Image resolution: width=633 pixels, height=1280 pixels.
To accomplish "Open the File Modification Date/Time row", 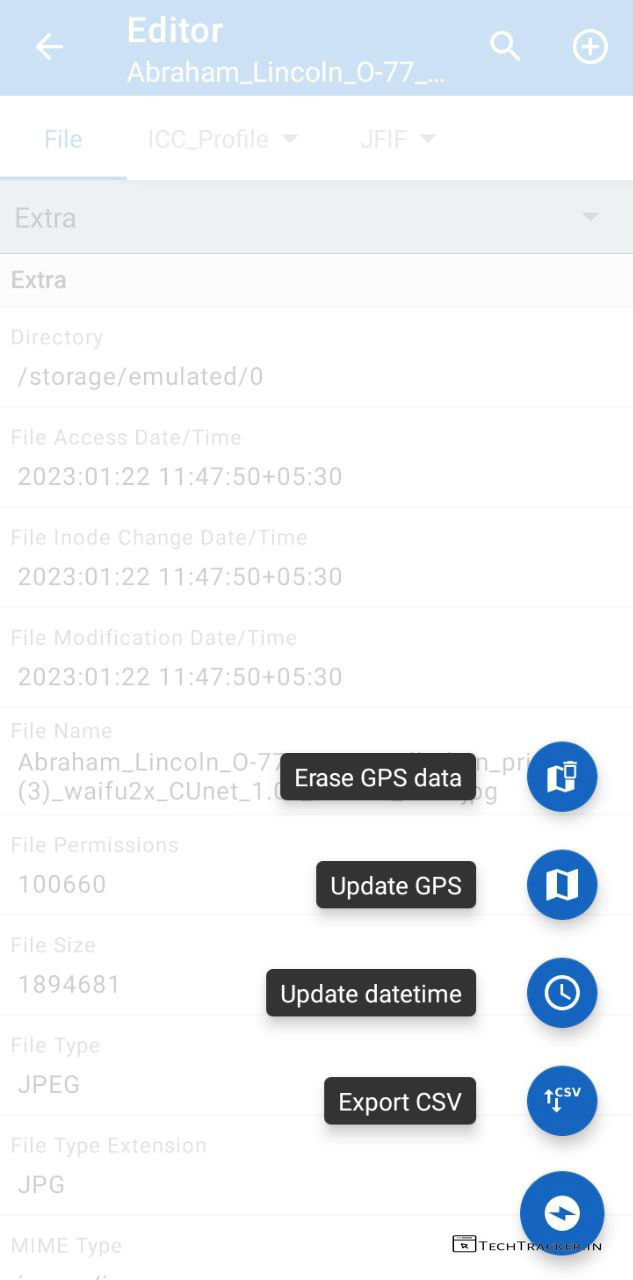I will (316, 658).
